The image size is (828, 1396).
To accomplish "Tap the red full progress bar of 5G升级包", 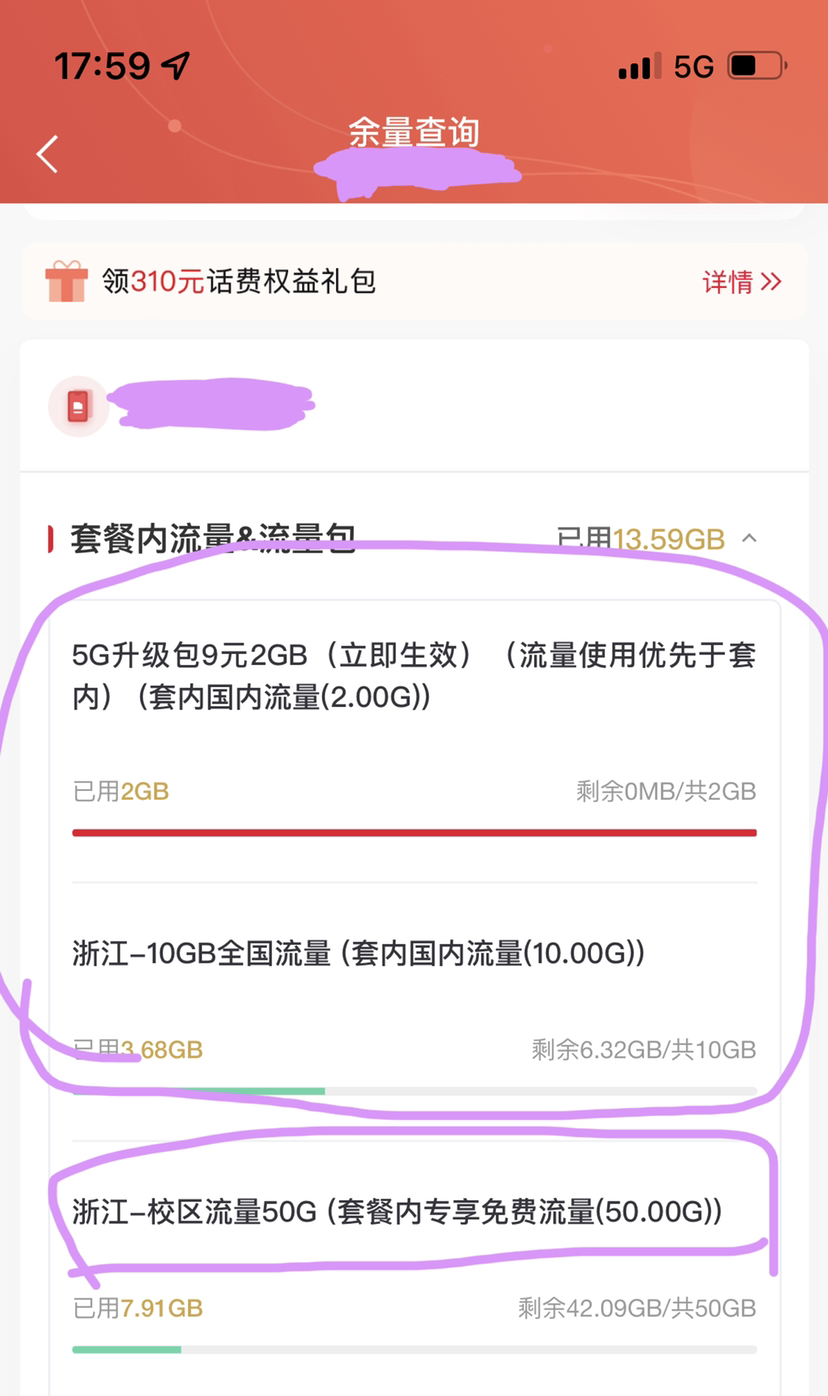I will pos(414,830).
